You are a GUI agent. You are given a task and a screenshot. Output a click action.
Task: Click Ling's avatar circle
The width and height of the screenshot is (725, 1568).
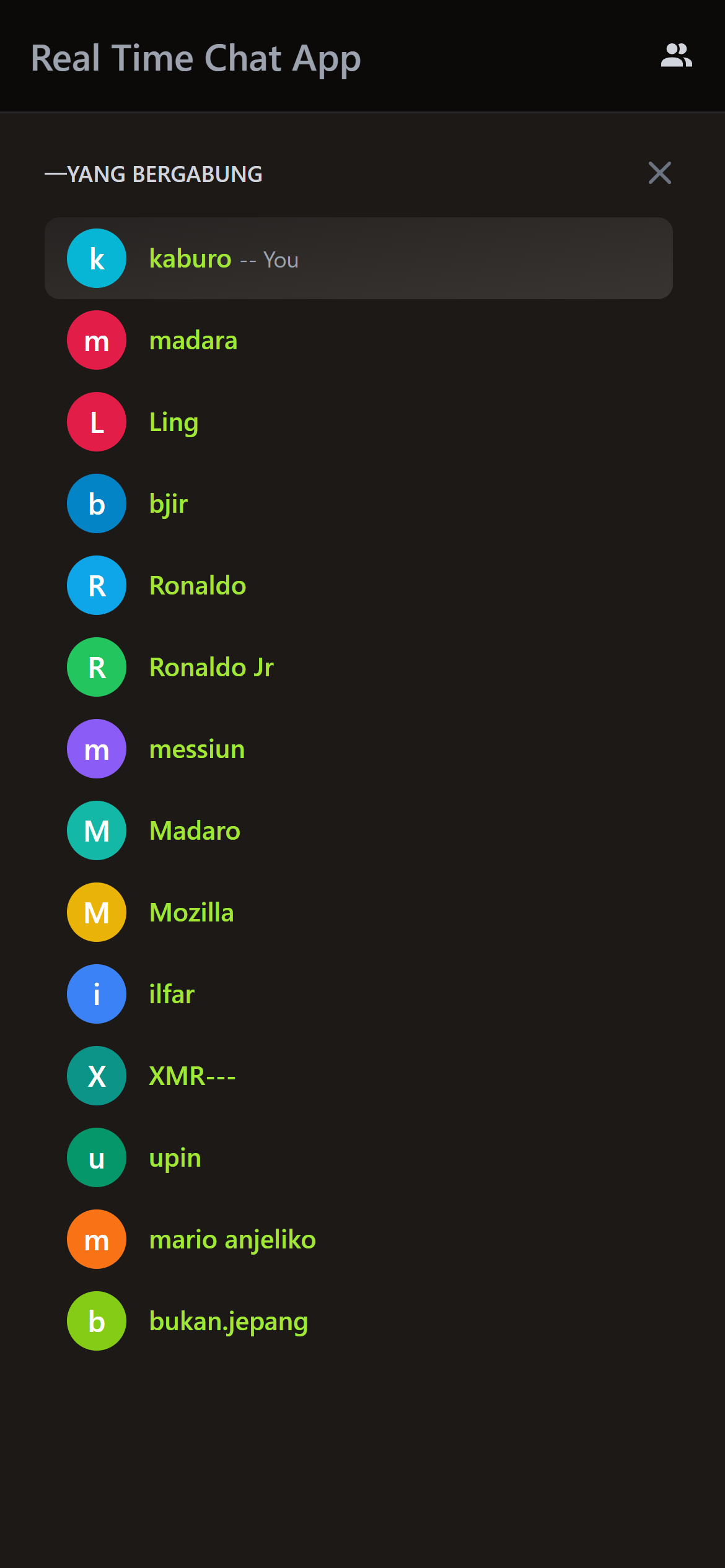[x=97, y=422]
